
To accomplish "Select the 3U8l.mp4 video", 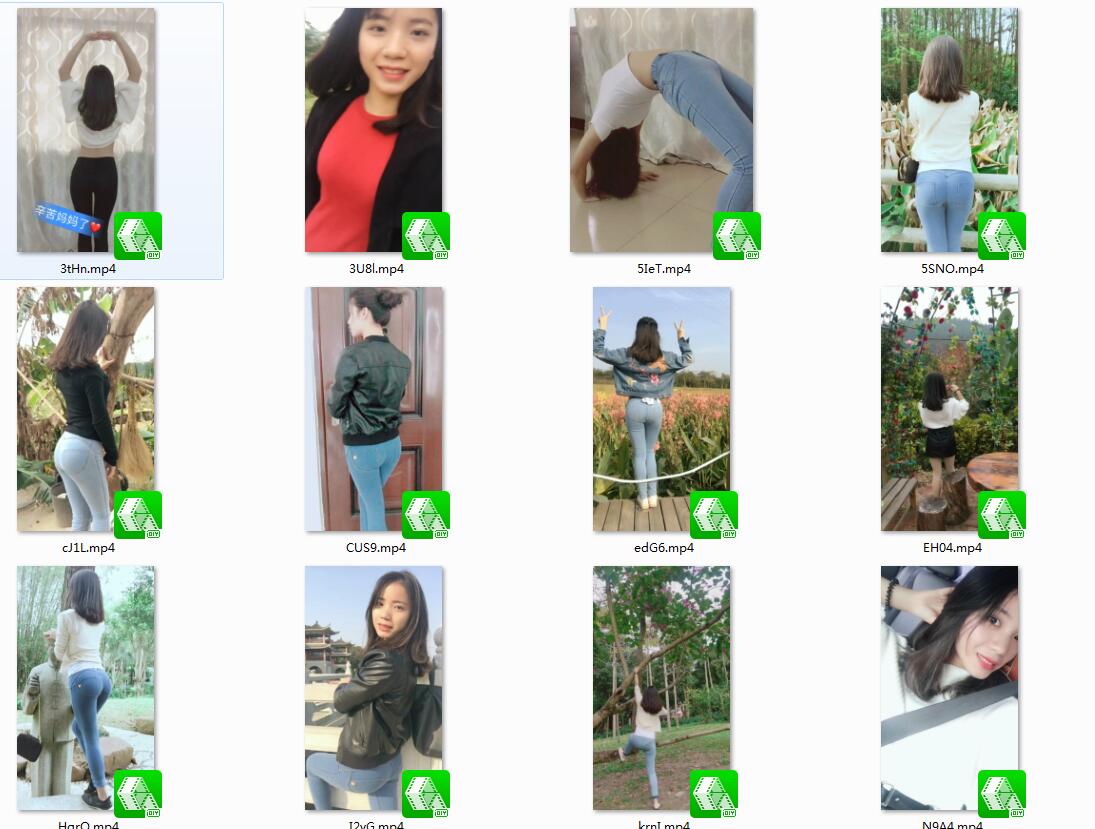I will pyautogui.click(x=374, y=130).
